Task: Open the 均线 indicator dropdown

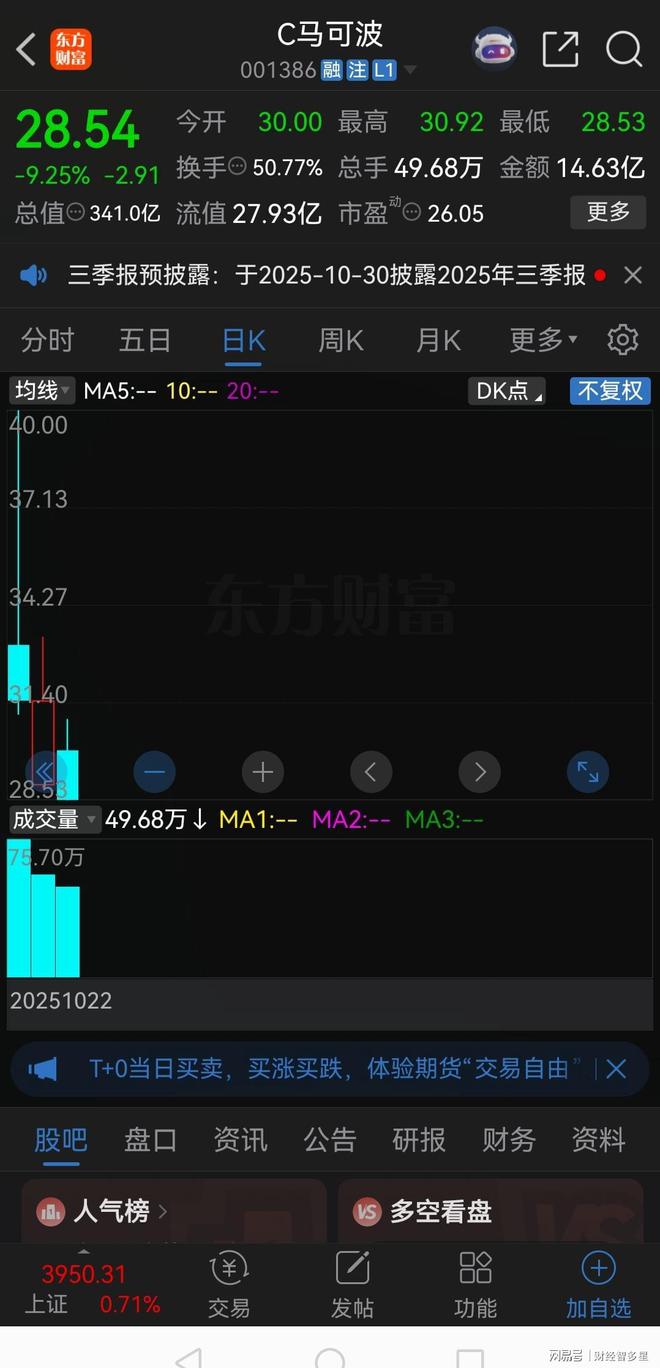Action: pyautogui.click(x=42, y=390)
